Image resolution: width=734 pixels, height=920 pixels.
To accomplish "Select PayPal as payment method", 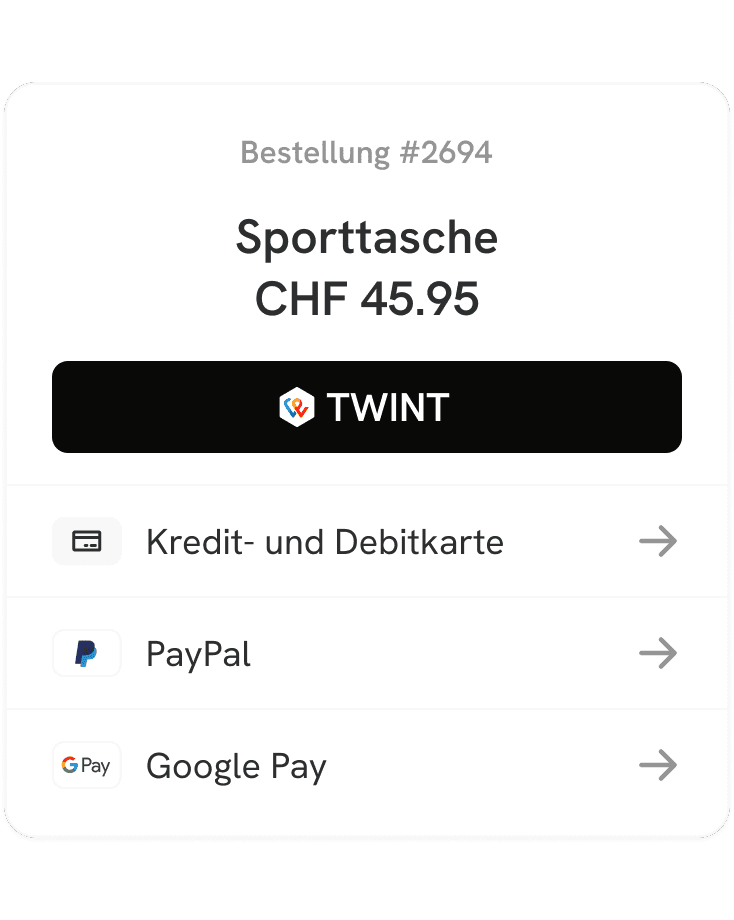I will [x=366, y=654].
